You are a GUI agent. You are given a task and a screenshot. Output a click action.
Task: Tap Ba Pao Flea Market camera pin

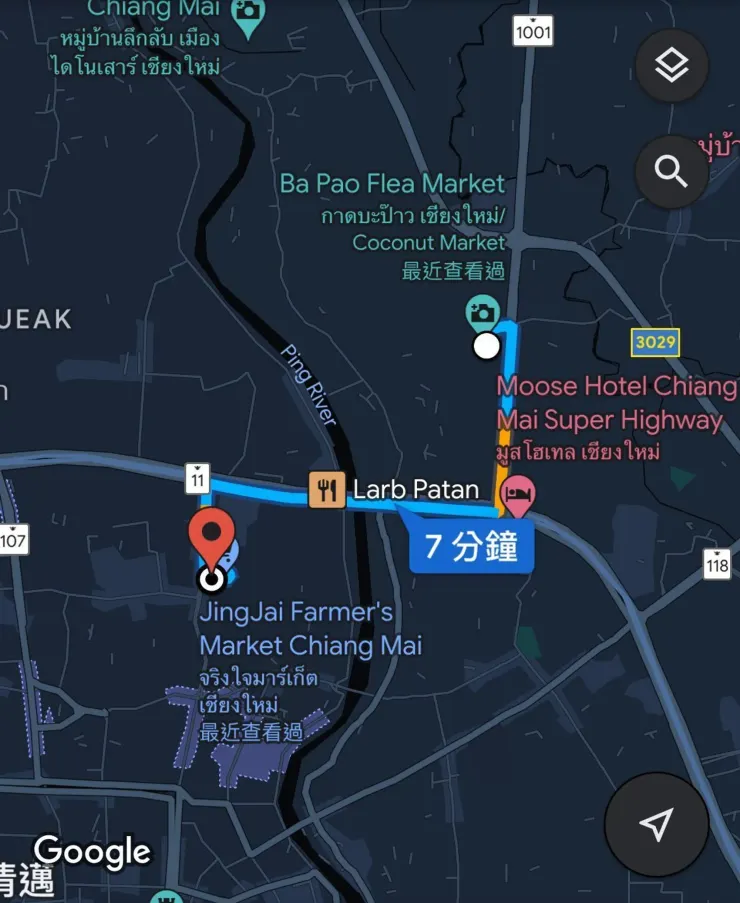[x=483, y=313]
